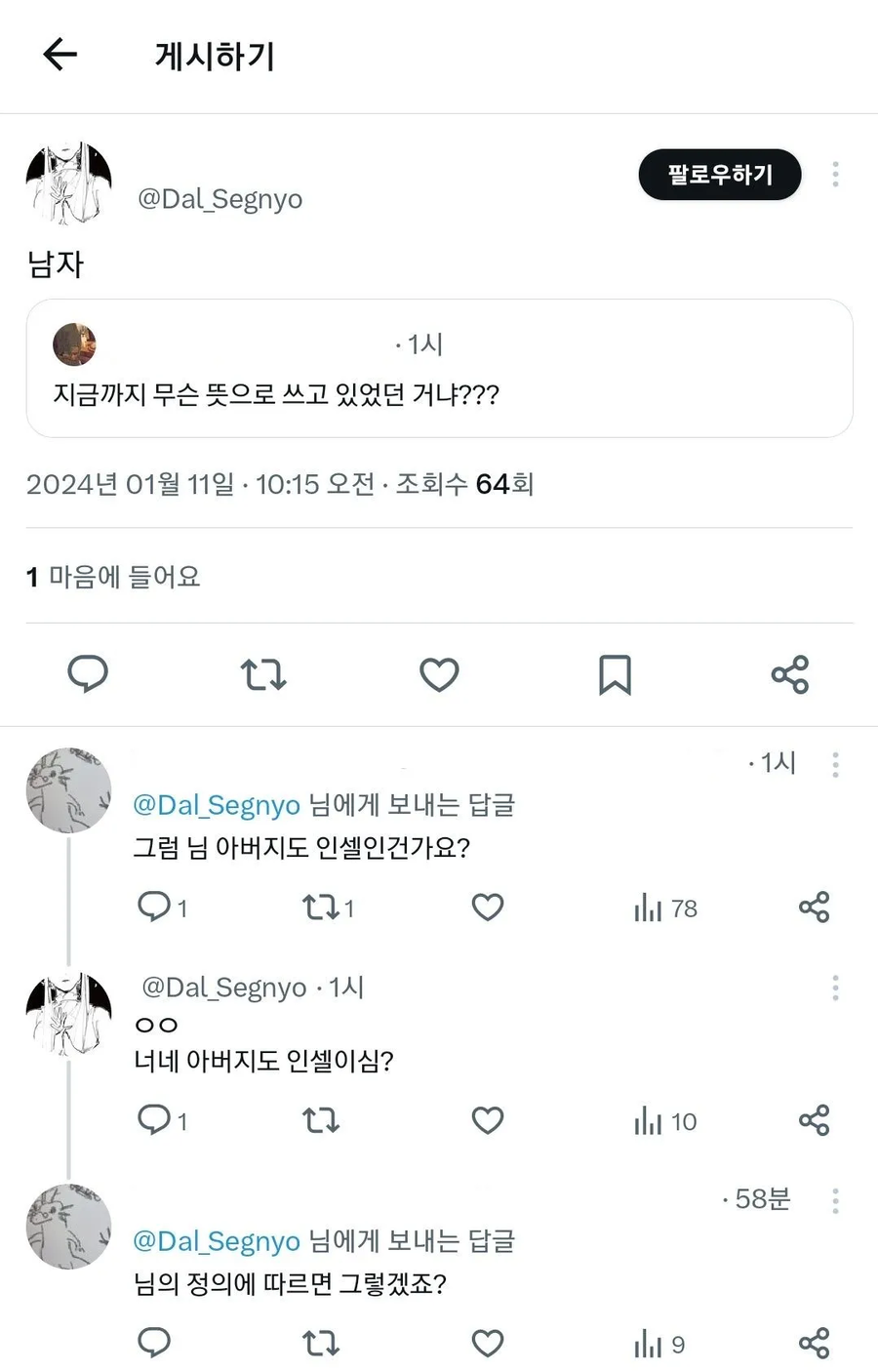Retweet the reply '그럼 님 아버지도 인셀인건가요?'
This screenshot has width=878, height=1372.
pos(319,908)
